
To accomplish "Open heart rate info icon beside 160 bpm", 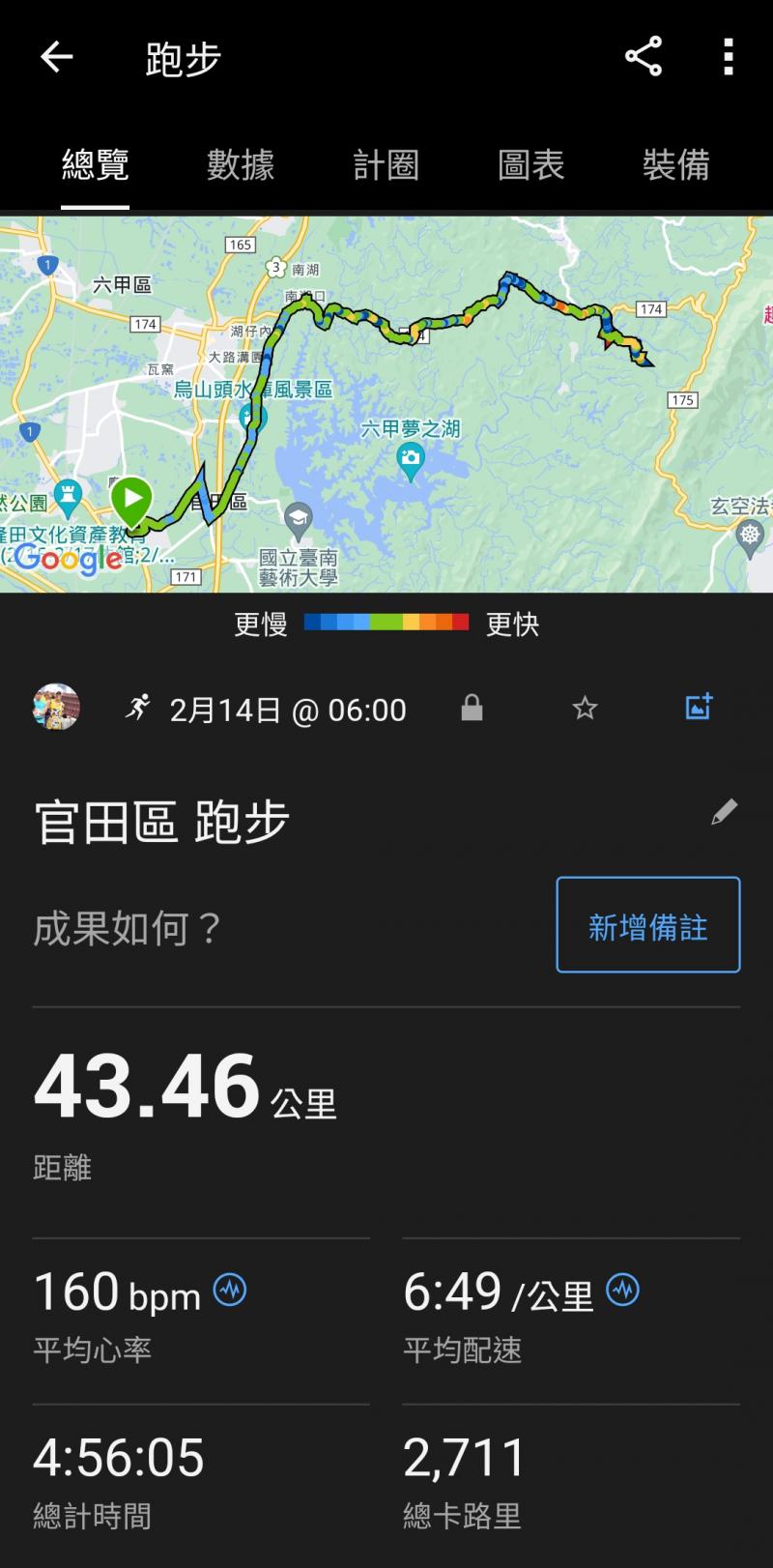I will click(230, 1290).
